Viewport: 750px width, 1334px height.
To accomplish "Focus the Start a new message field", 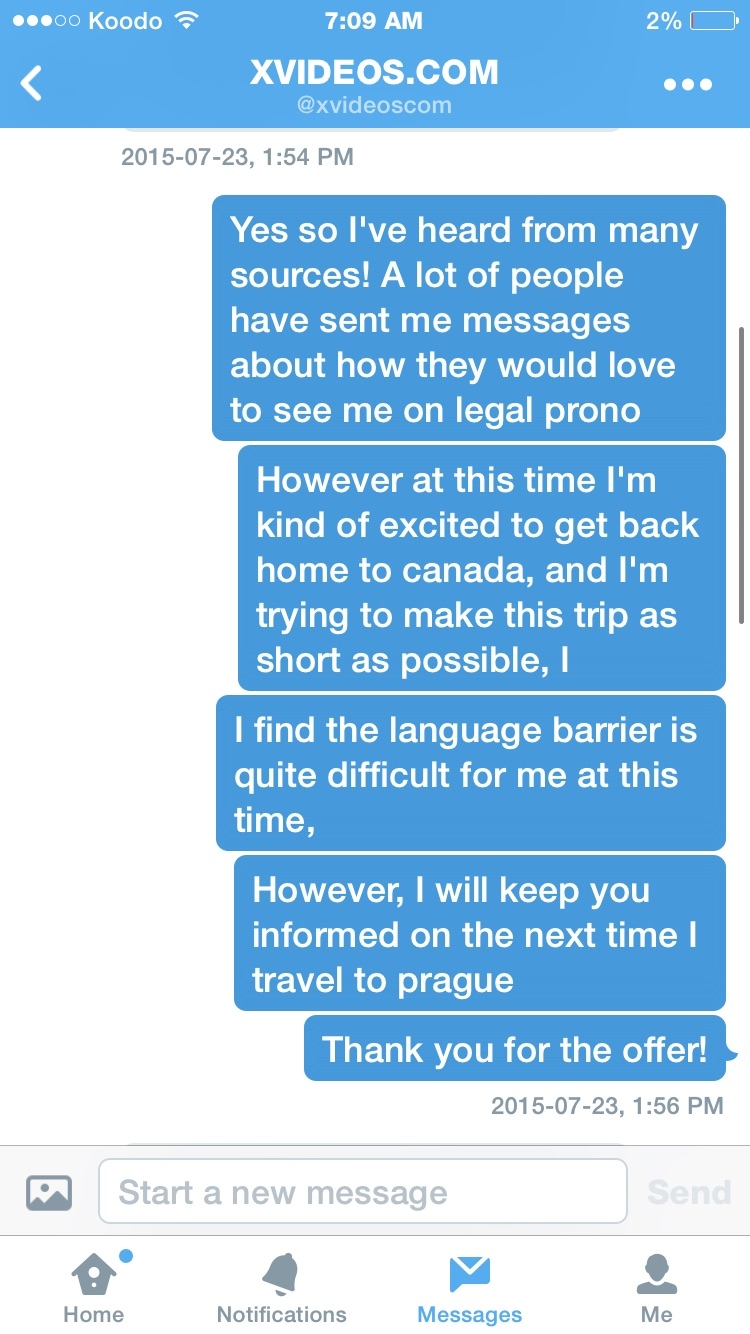I will point(362,1191).
